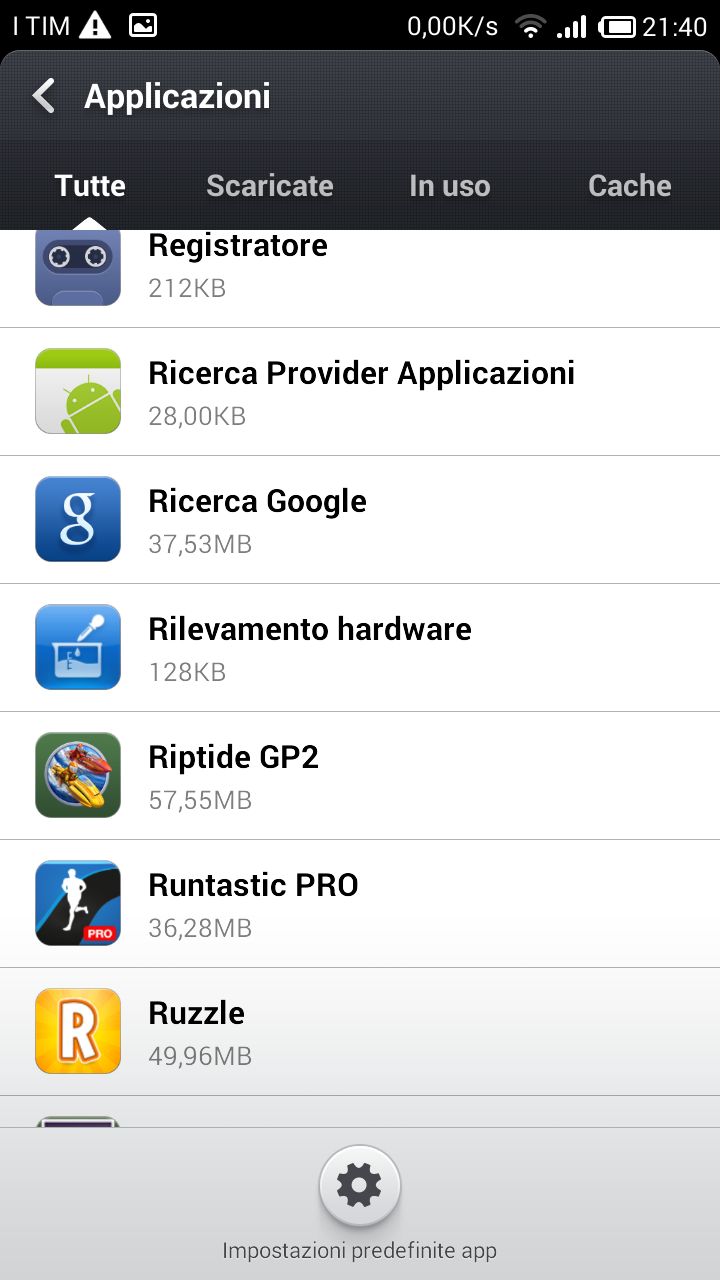The height and width of the screenshot is (1280, 720).
Task: Open Ricerca Provider Applicazioni details
Action: click(x=360, y=392)
